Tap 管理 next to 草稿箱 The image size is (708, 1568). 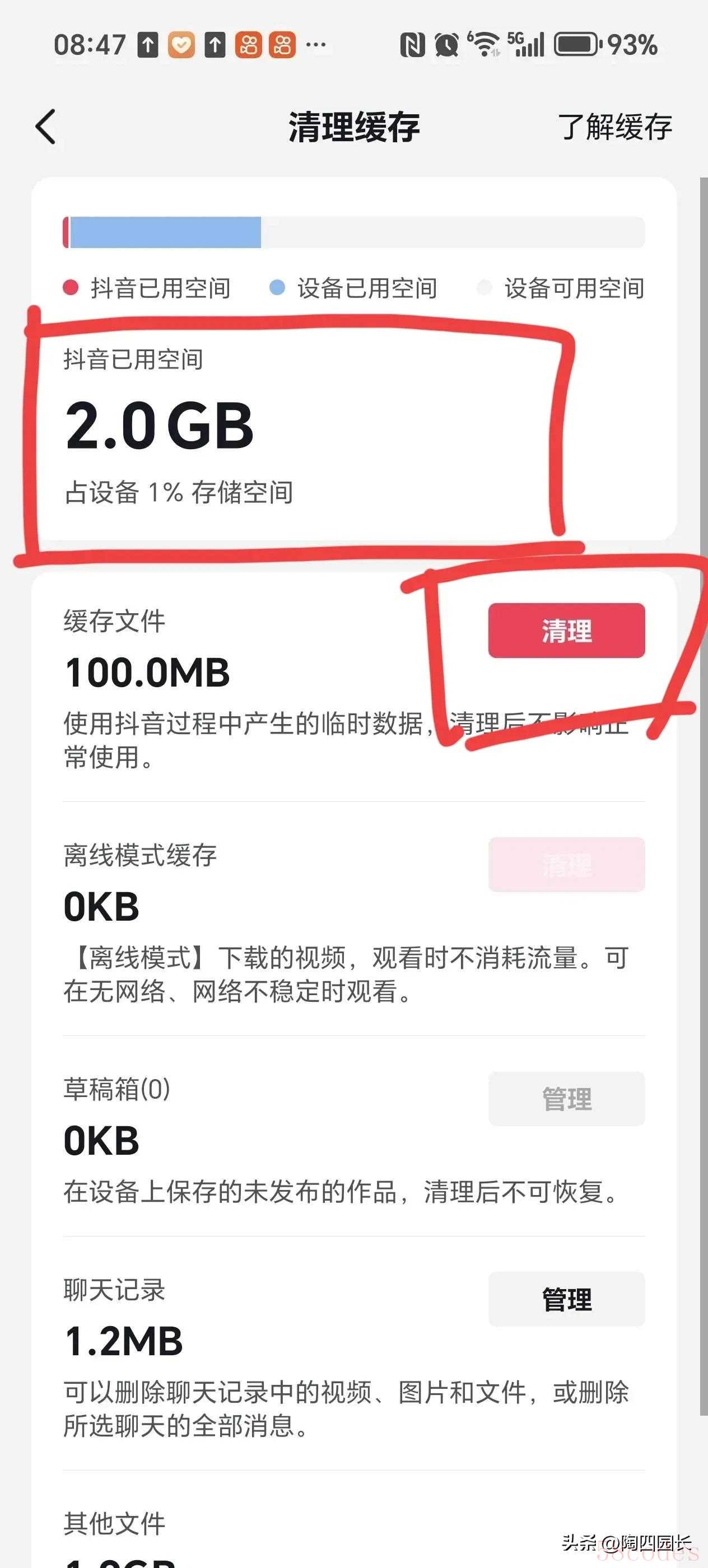(566, 1099)
